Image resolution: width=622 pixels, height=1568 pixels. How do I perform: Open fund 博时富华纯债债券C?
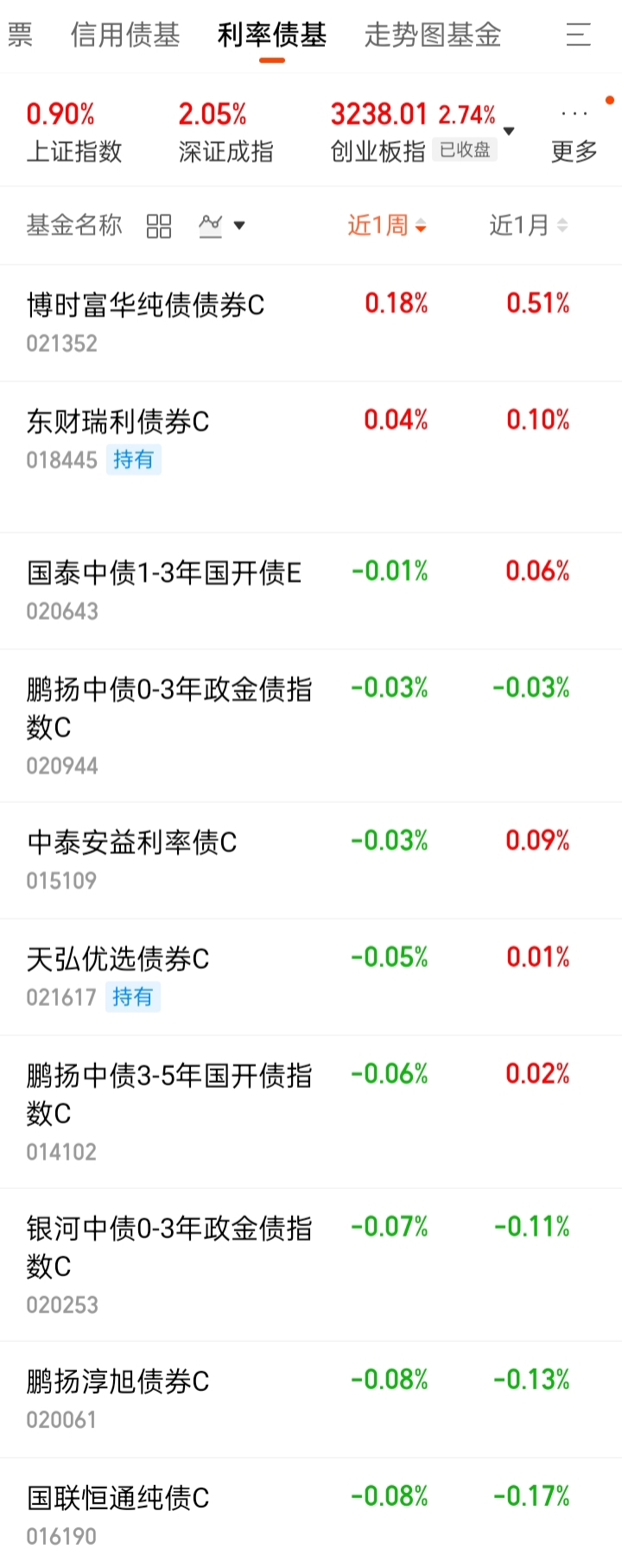311,323
